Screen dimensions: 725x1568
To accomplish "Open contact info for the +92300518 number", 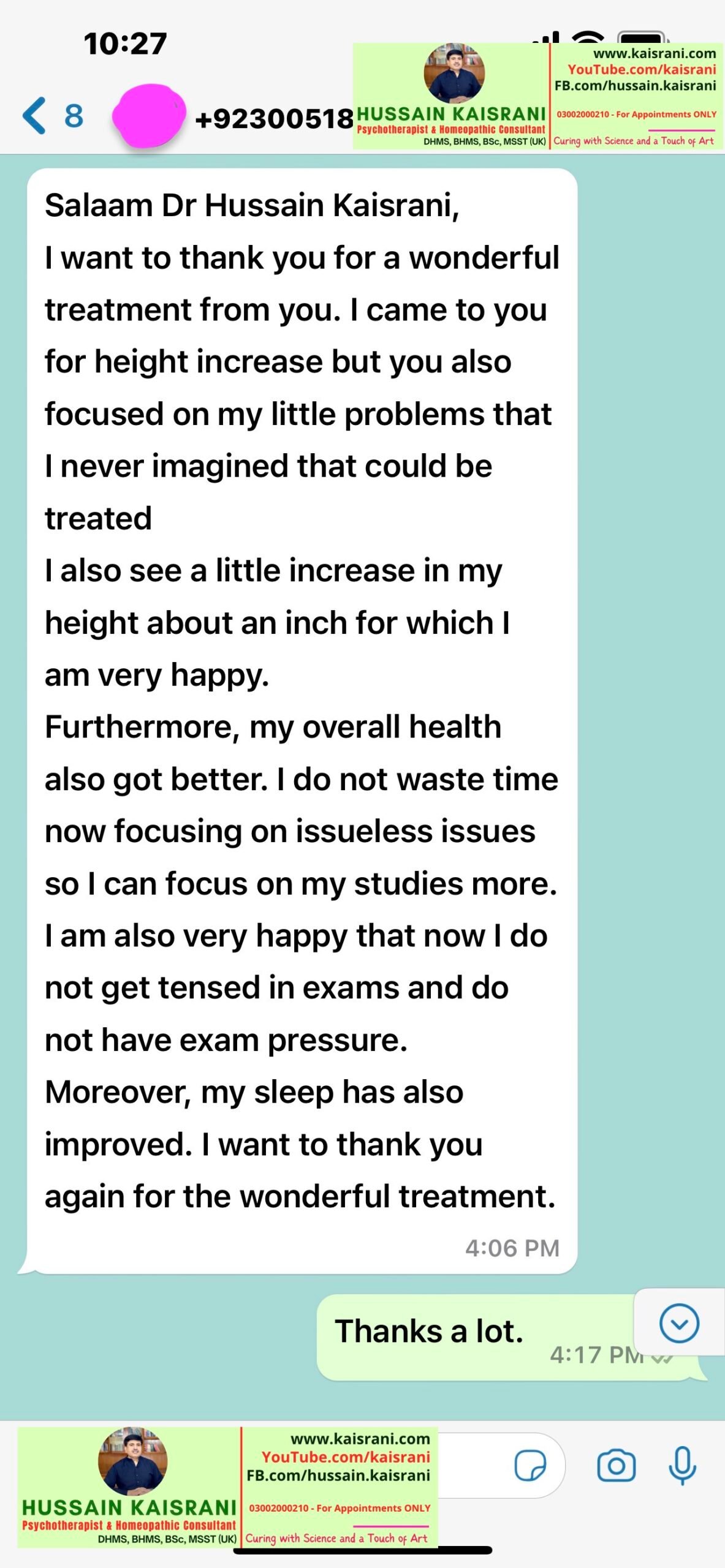I will (x=273, y=118).
